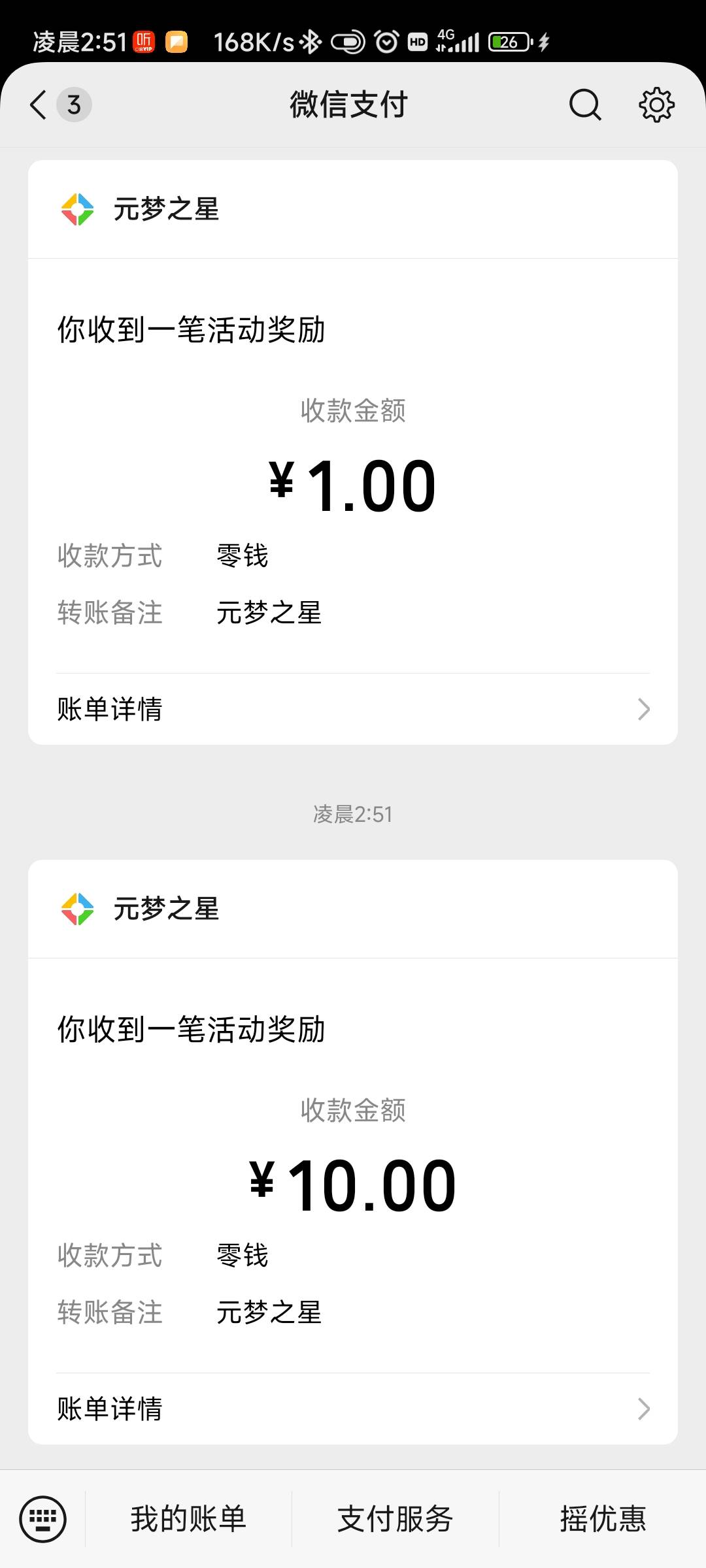Open 我的账单 menu
This screenshot has height=1568, width=706.
point(188,1519)
